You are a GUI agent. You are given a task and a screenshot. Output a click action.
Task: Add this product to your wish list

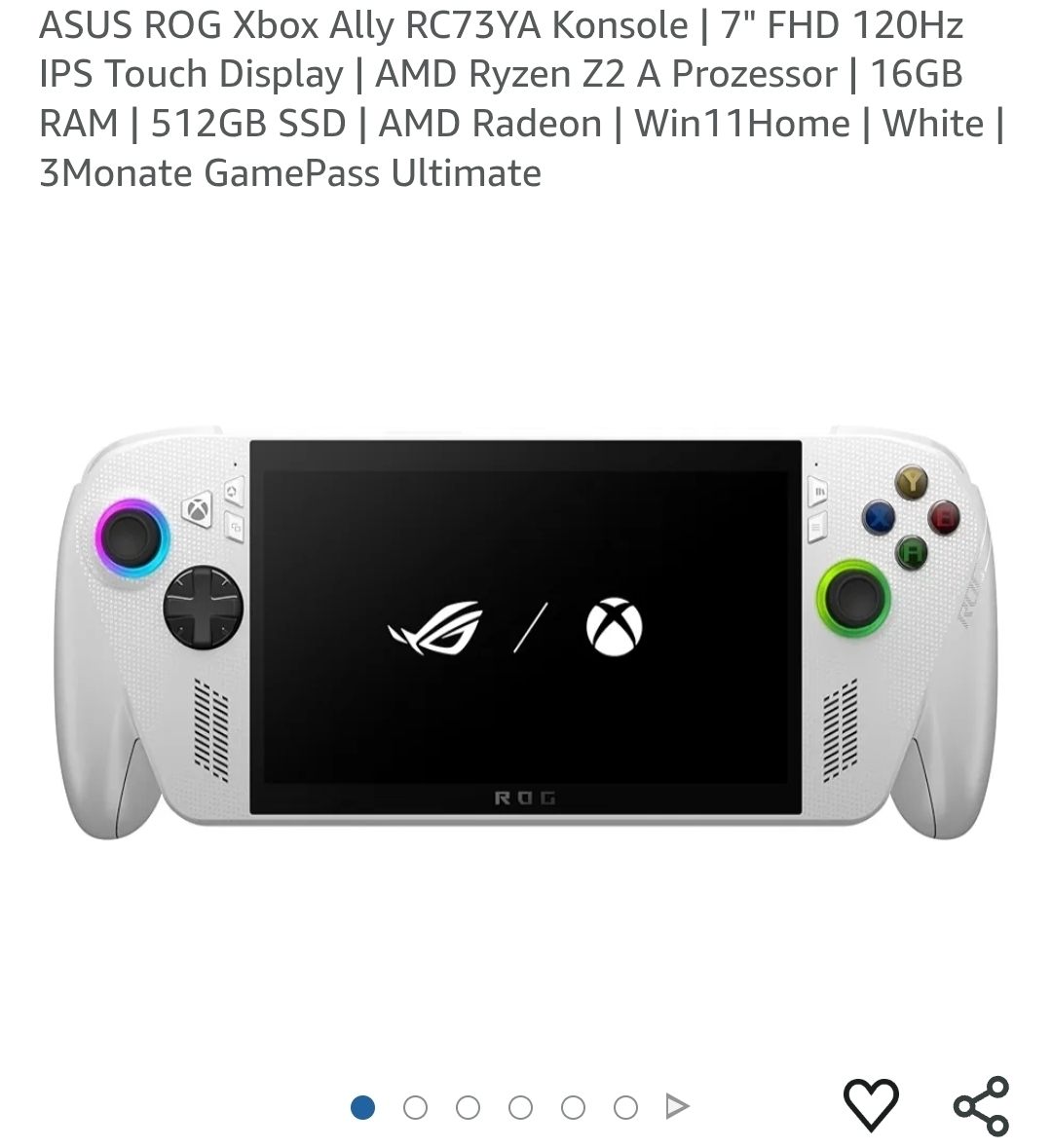[x=870, y=1105]
